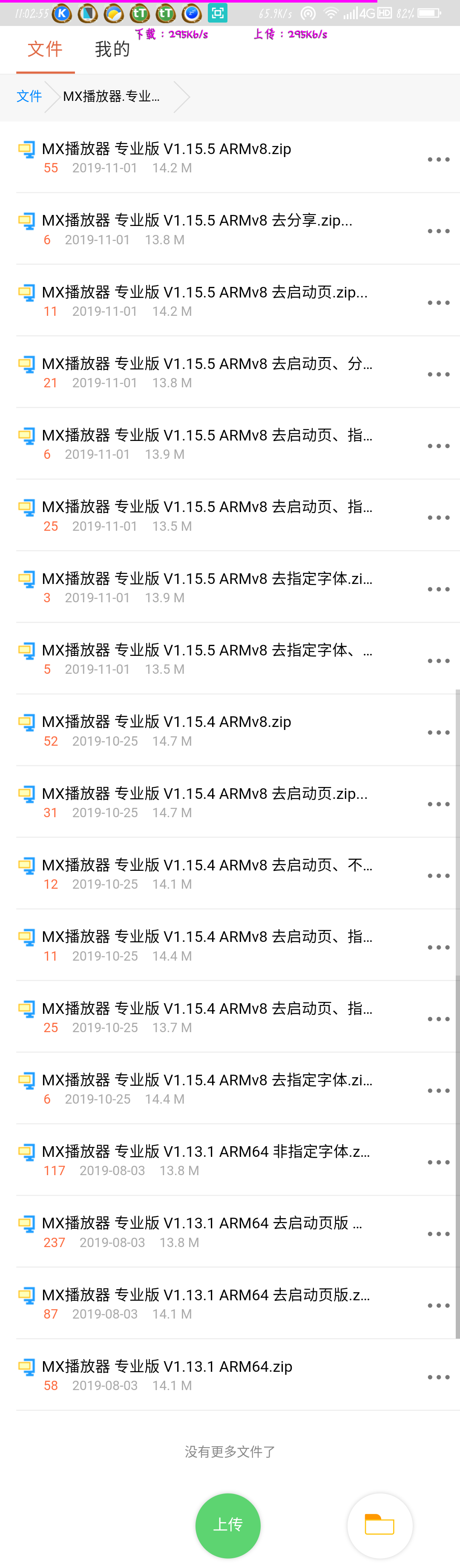Tap the green 上传 upload button
460x1568 pixels.
pos(228,1525)
